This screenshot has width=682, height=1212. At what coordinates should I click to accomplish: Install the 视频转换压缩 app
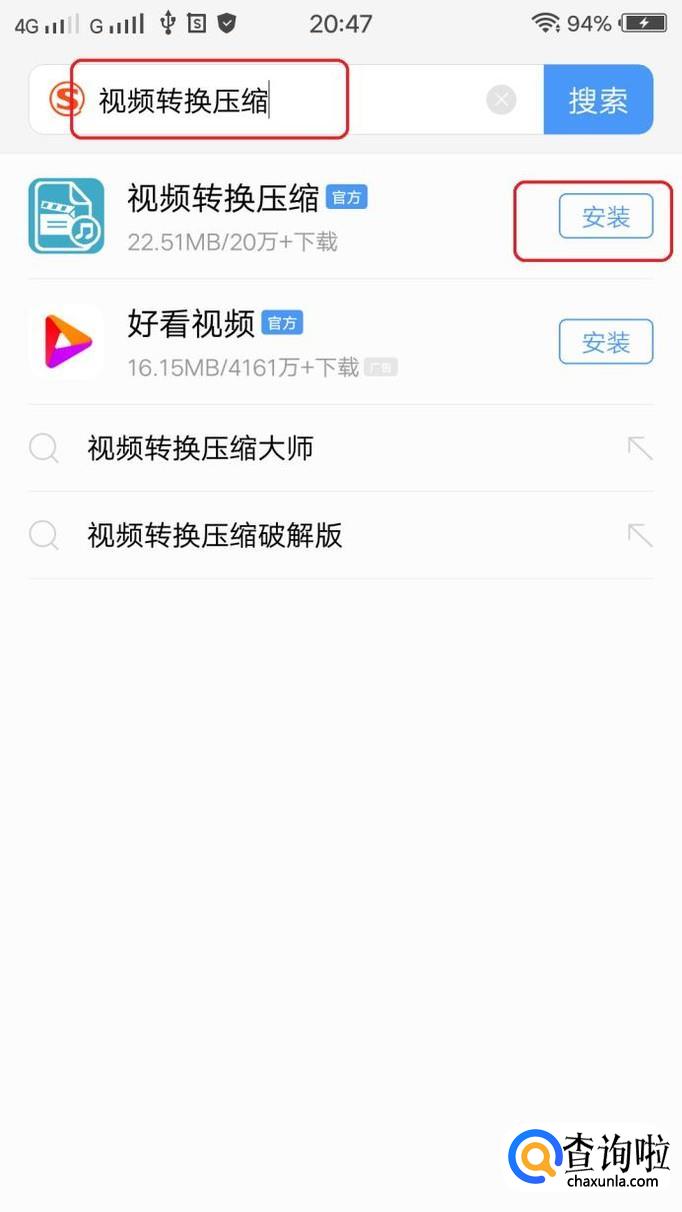tap(605, 217)
